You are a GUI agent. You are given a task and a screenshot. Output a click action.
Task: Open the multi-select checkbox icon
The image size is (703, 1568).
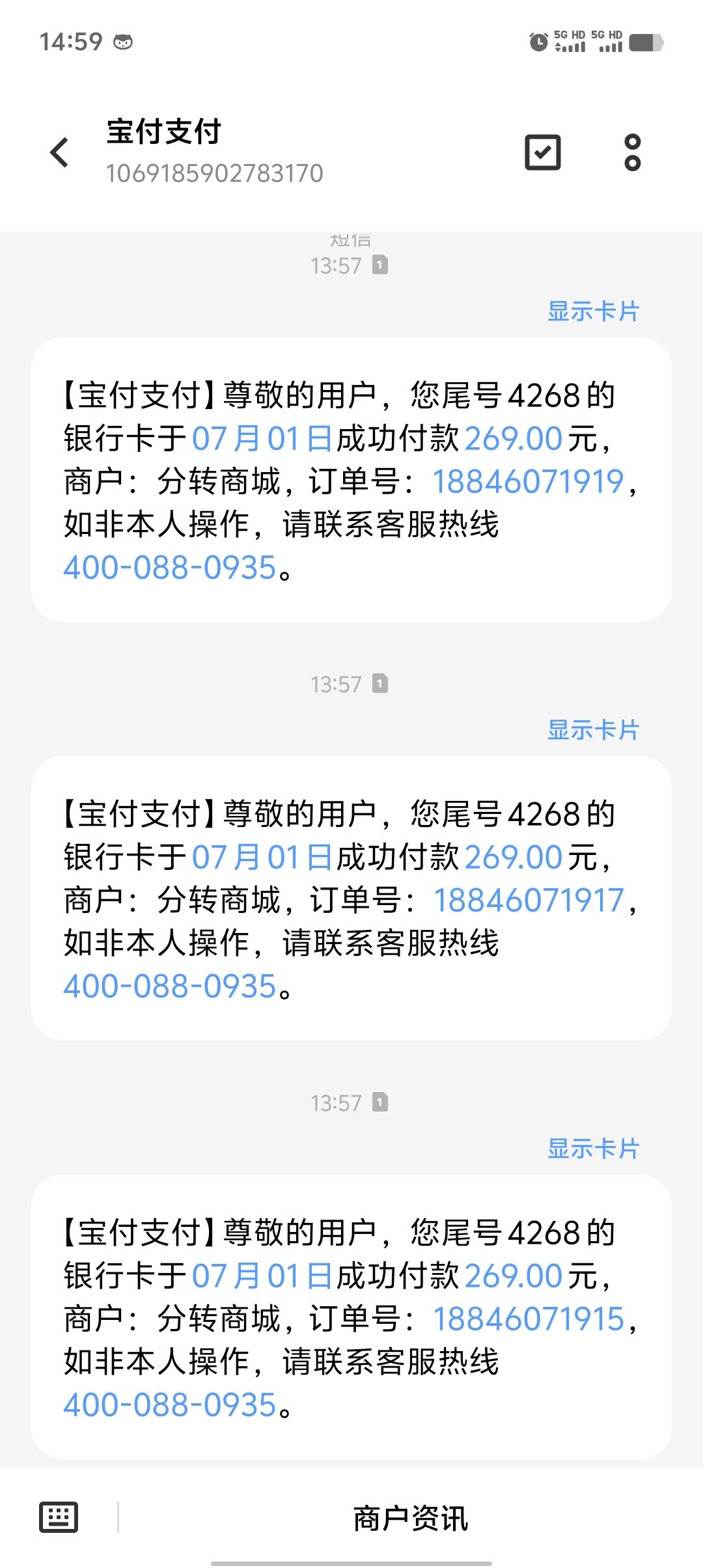[x=542, y=152]
